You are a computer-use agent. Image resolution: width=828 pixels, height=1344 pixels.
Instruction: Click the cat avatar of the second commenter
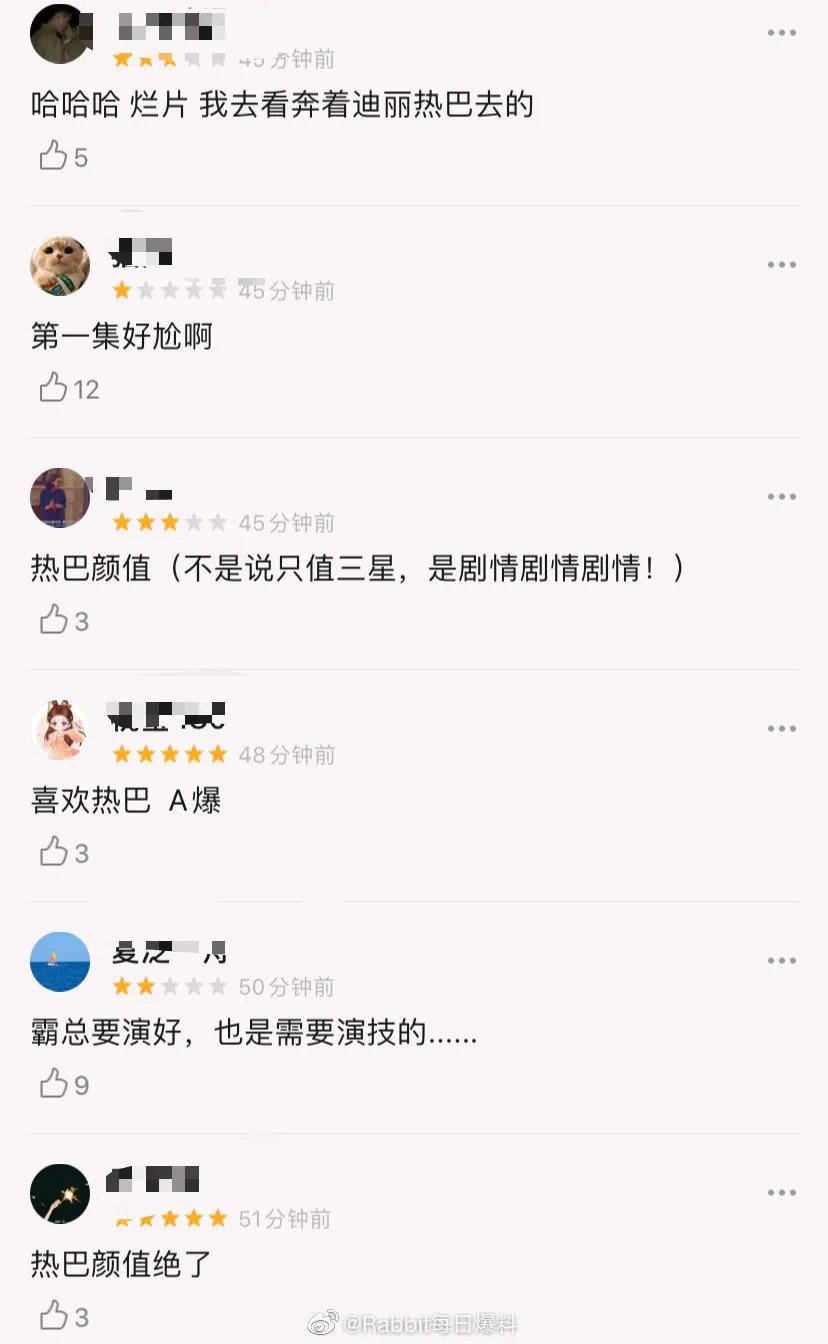60,266
